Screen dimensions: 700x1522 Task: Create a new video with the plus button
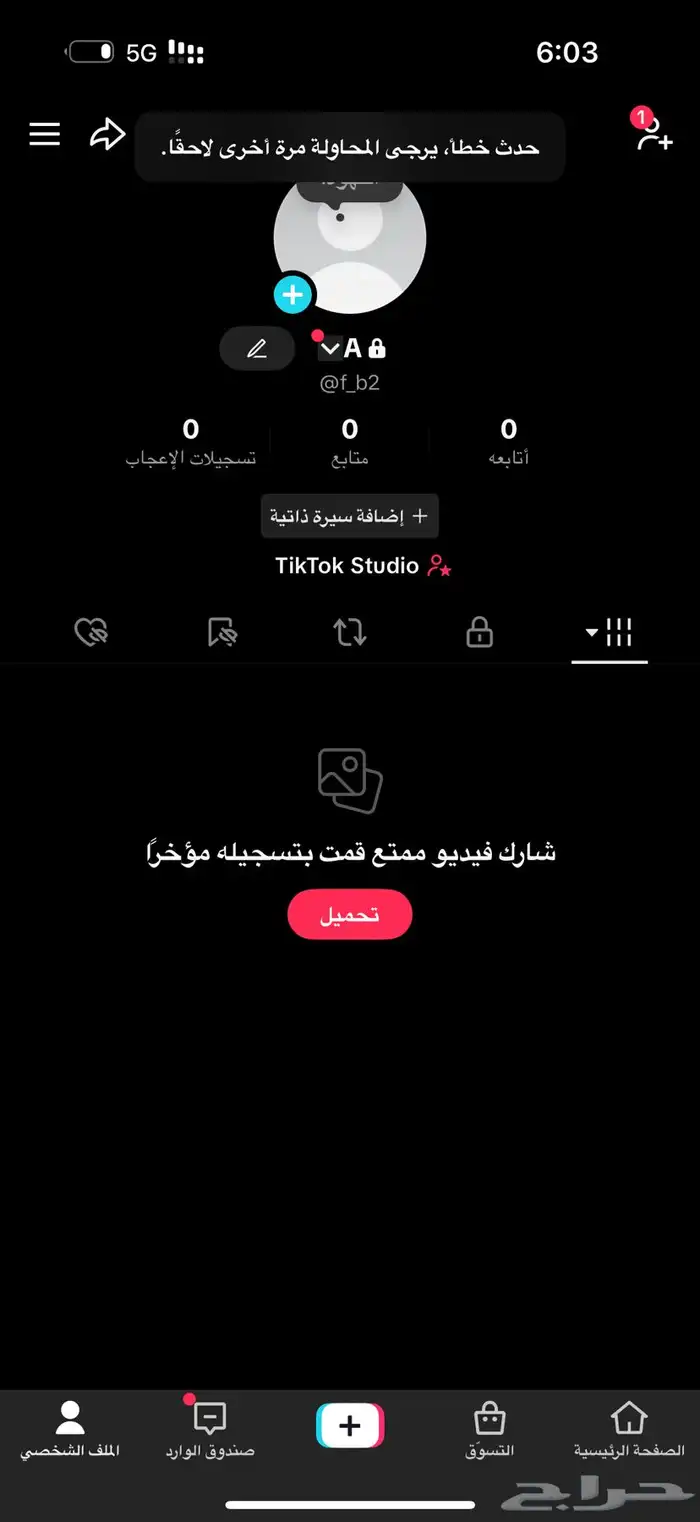pyautogui.click(x=350, y=1426)
